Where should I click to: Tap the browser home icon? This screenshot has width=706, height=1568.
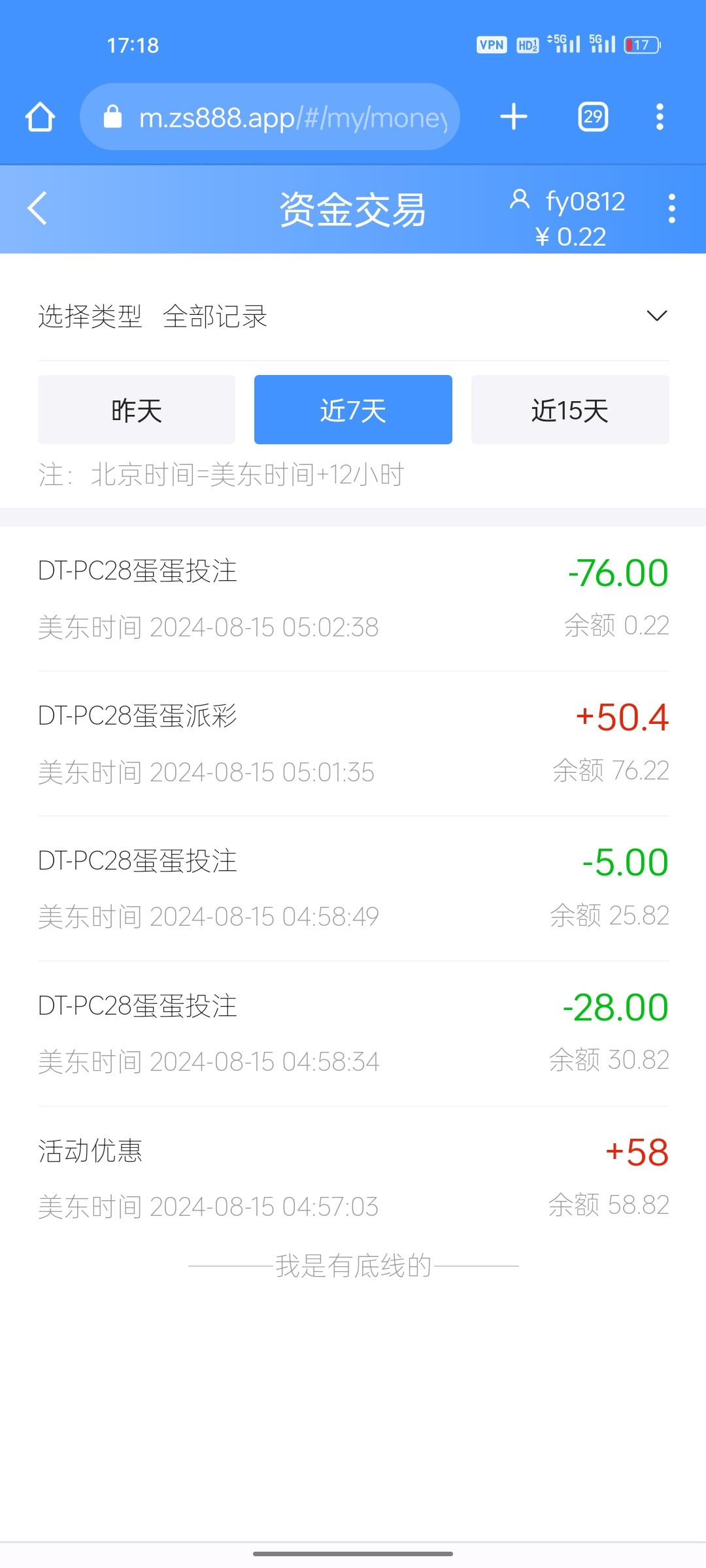(40, 117)
